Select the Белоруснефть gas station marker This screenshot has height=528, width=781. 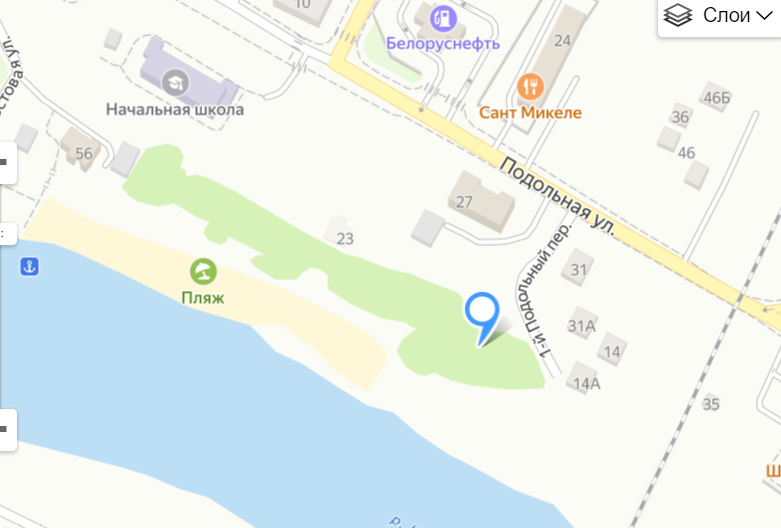[x=443, y=17]
